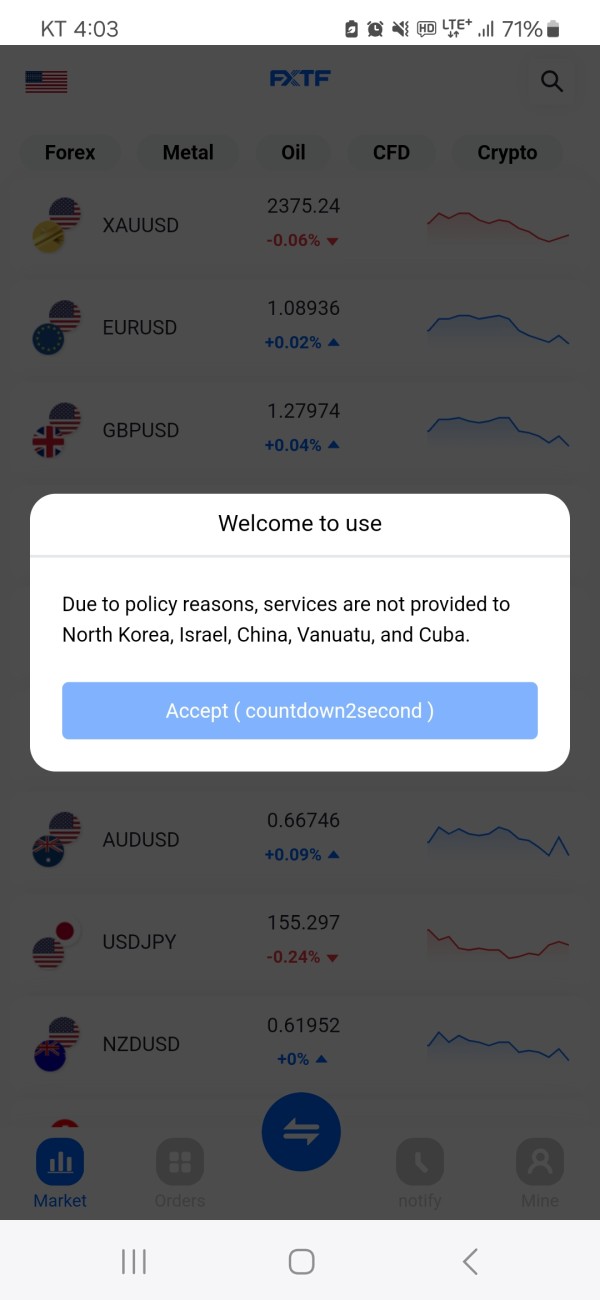This screenshot has height=1300, width=600.
Task: Open the GBPUSD quote row
Action: pyautogui.click(x=300, y=430)
